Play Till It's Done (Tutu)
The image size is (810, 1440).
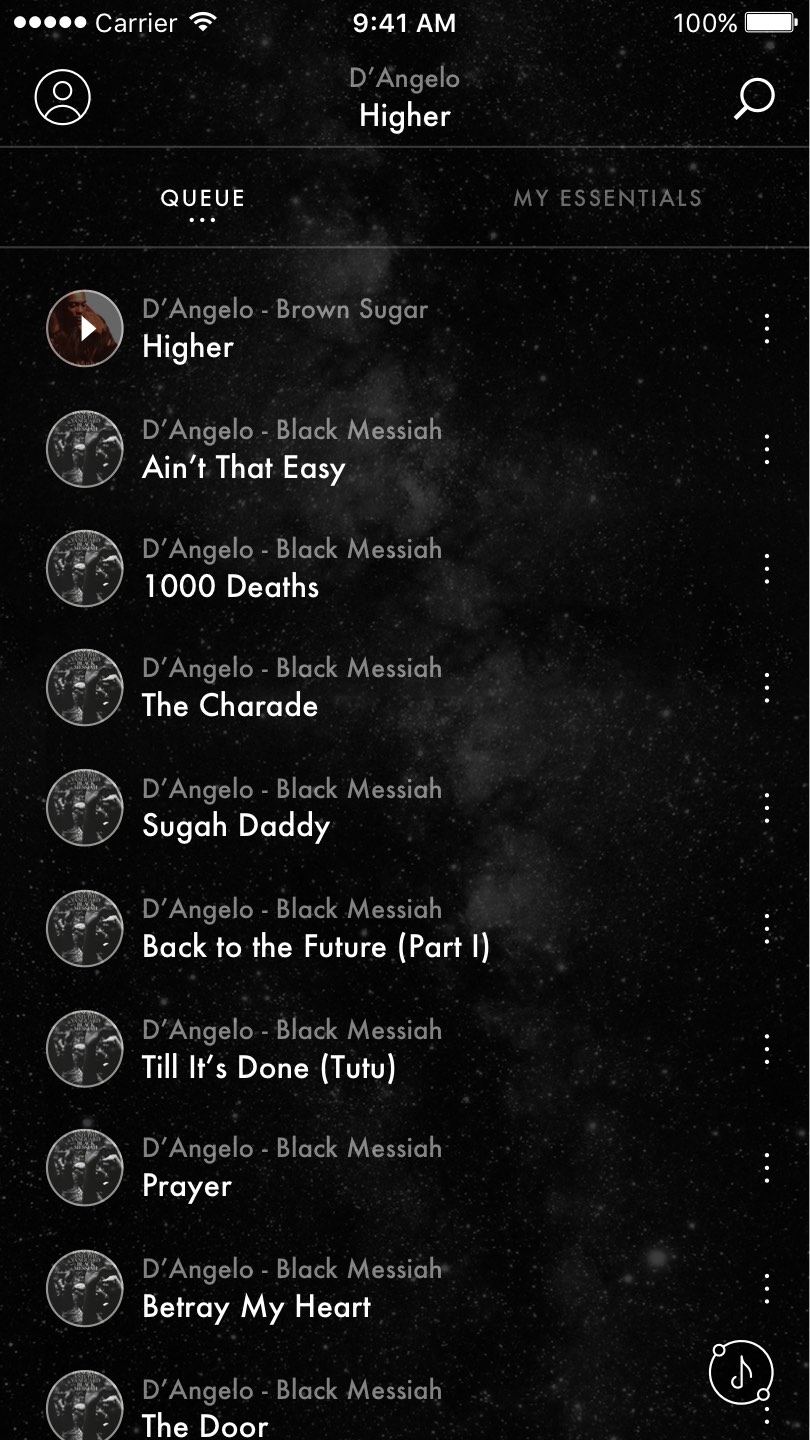pyautogui.click(x=85, y=1048)
